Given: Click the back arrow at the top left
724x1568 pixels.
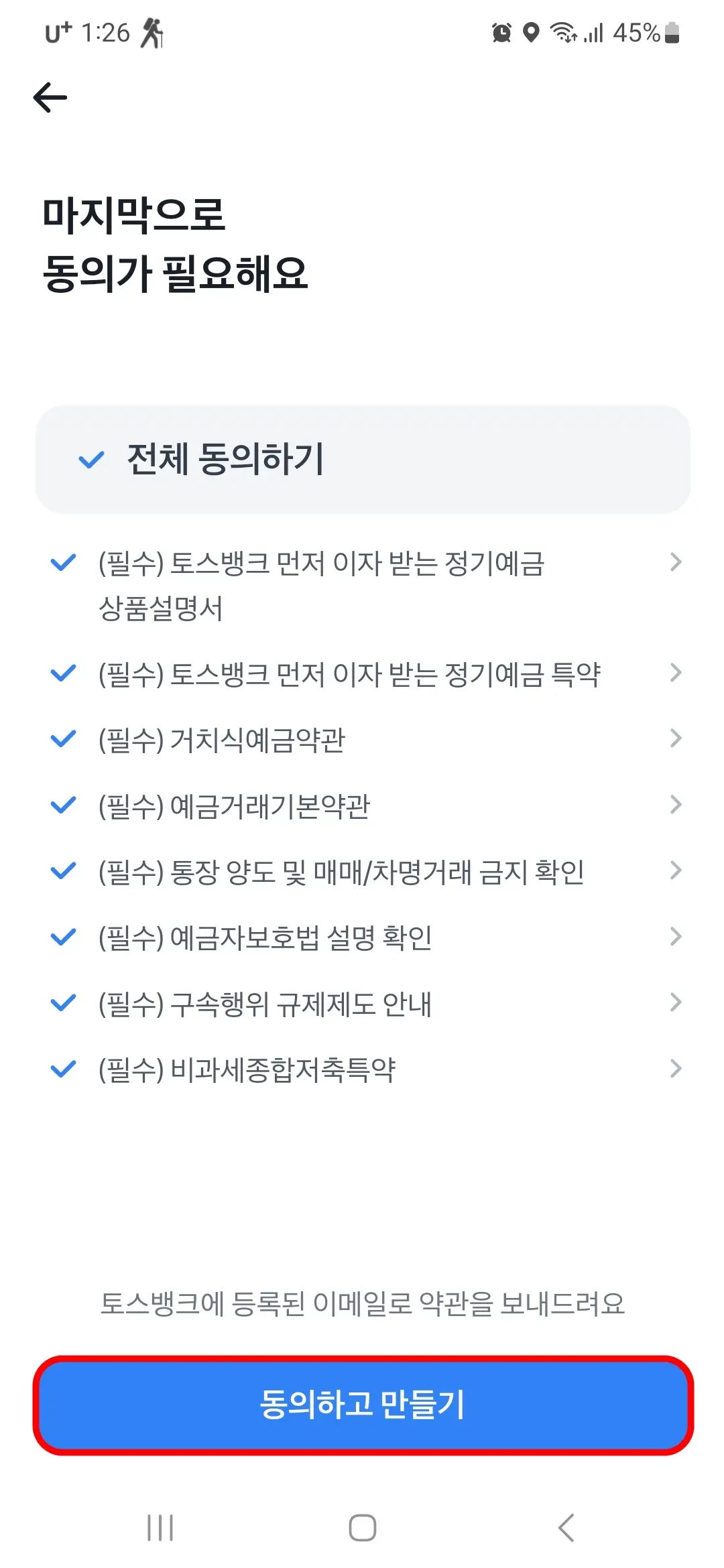Looking at the screenshot, I should (x=49, y=98).
